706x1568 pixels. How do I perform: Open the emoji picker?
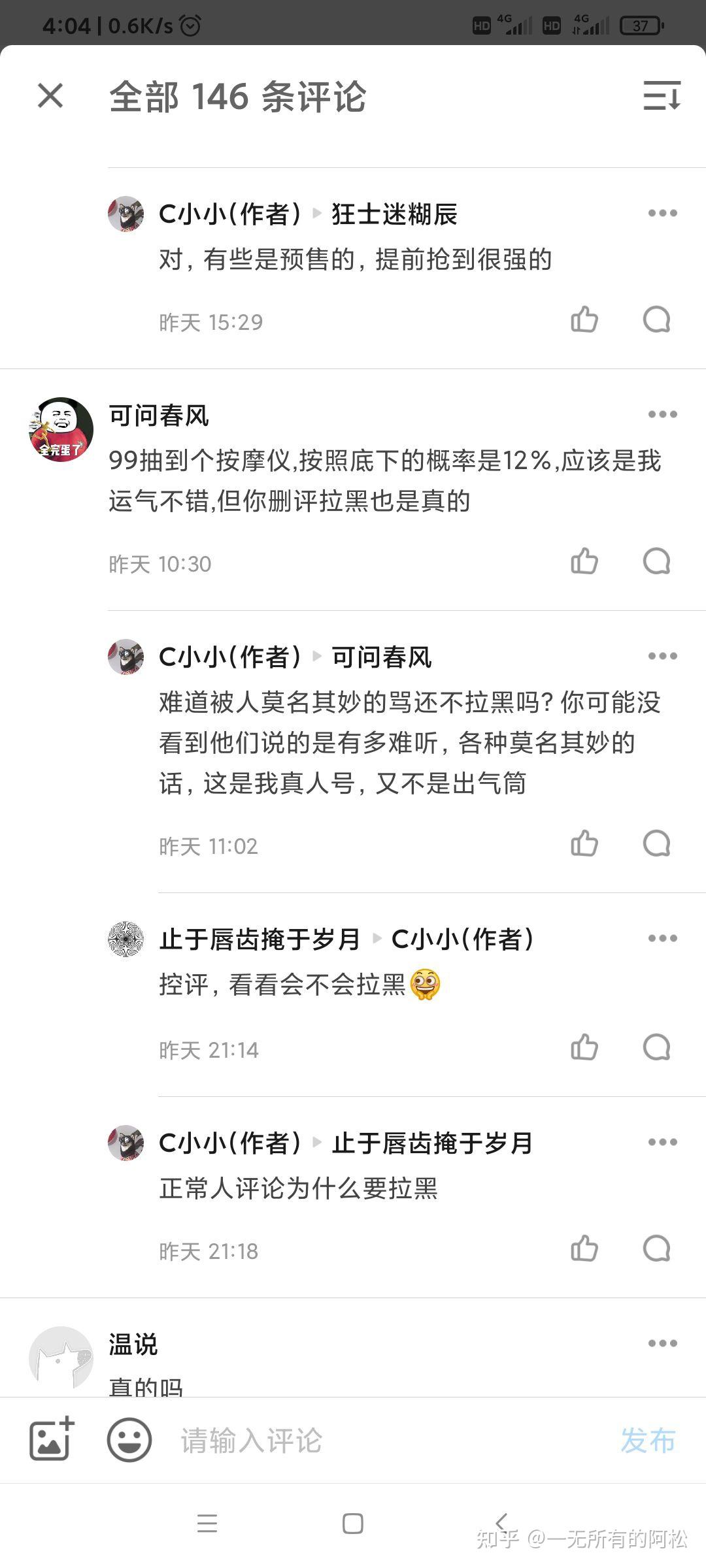click(x=129, y=1440)
